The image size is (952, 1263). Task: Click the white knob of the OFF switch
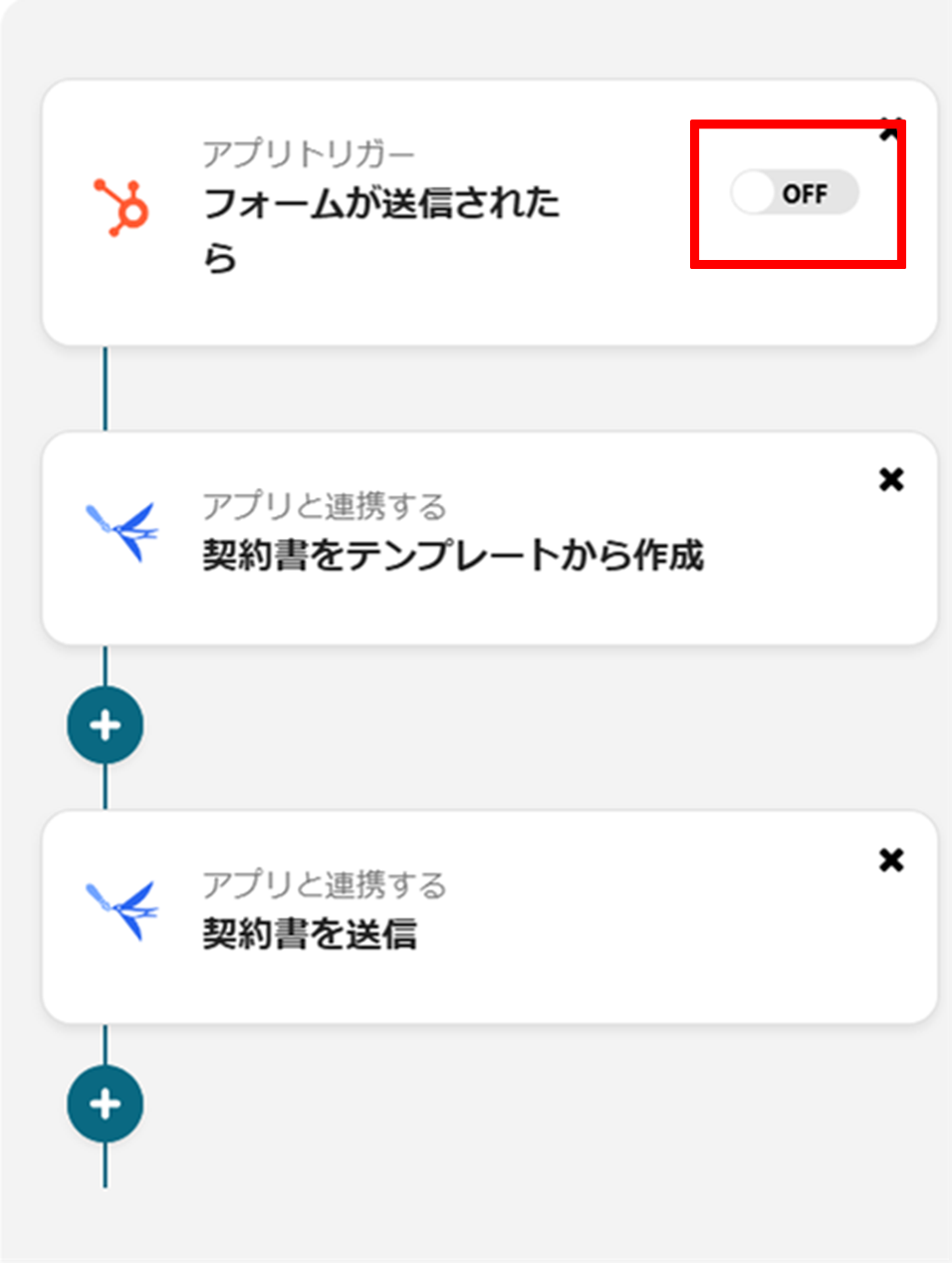[x=755, y=193]
